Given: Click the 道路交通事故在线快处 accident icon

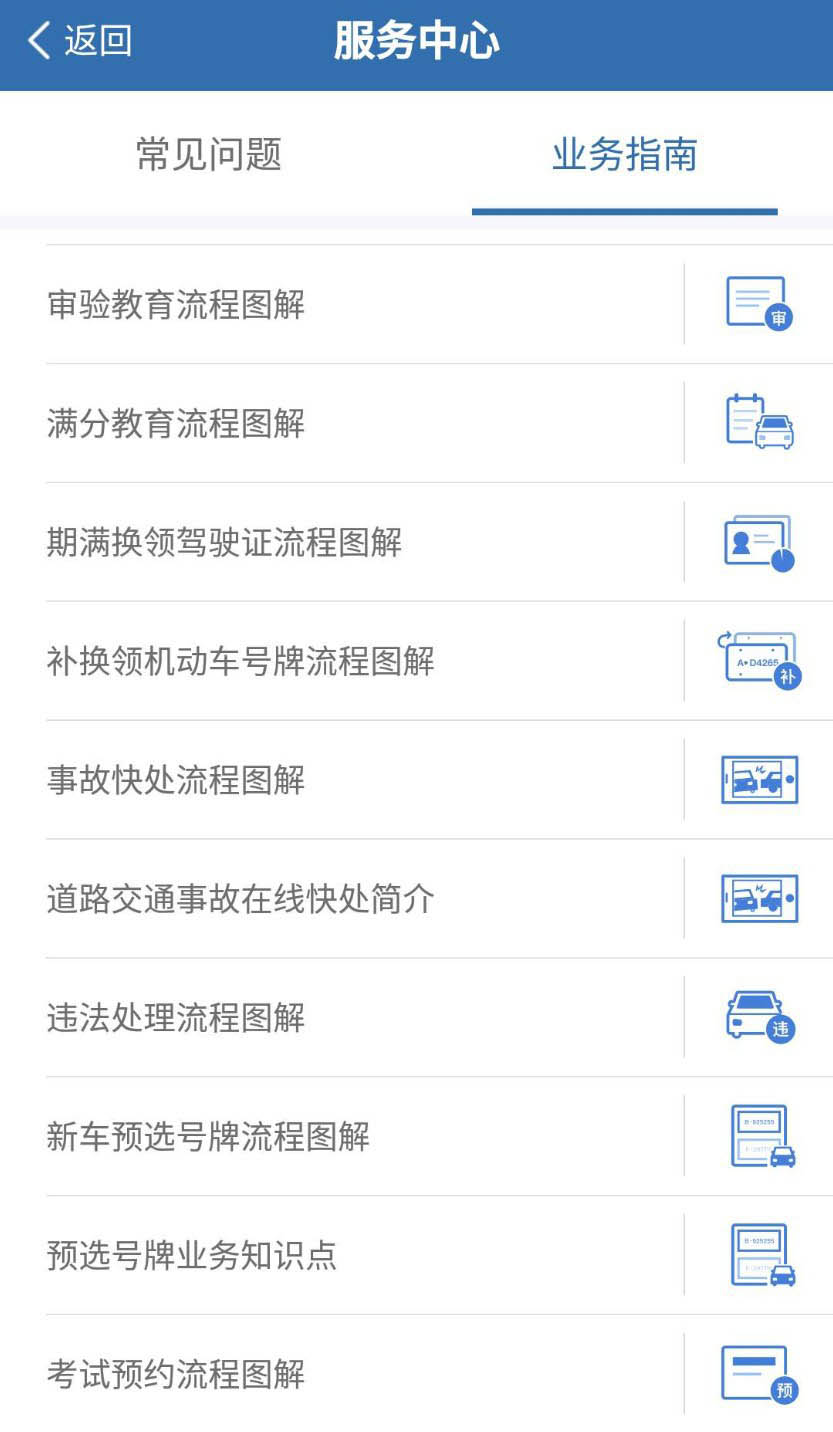Looking at the screenshot, I should pyautogui.click(x=758, y=897).
